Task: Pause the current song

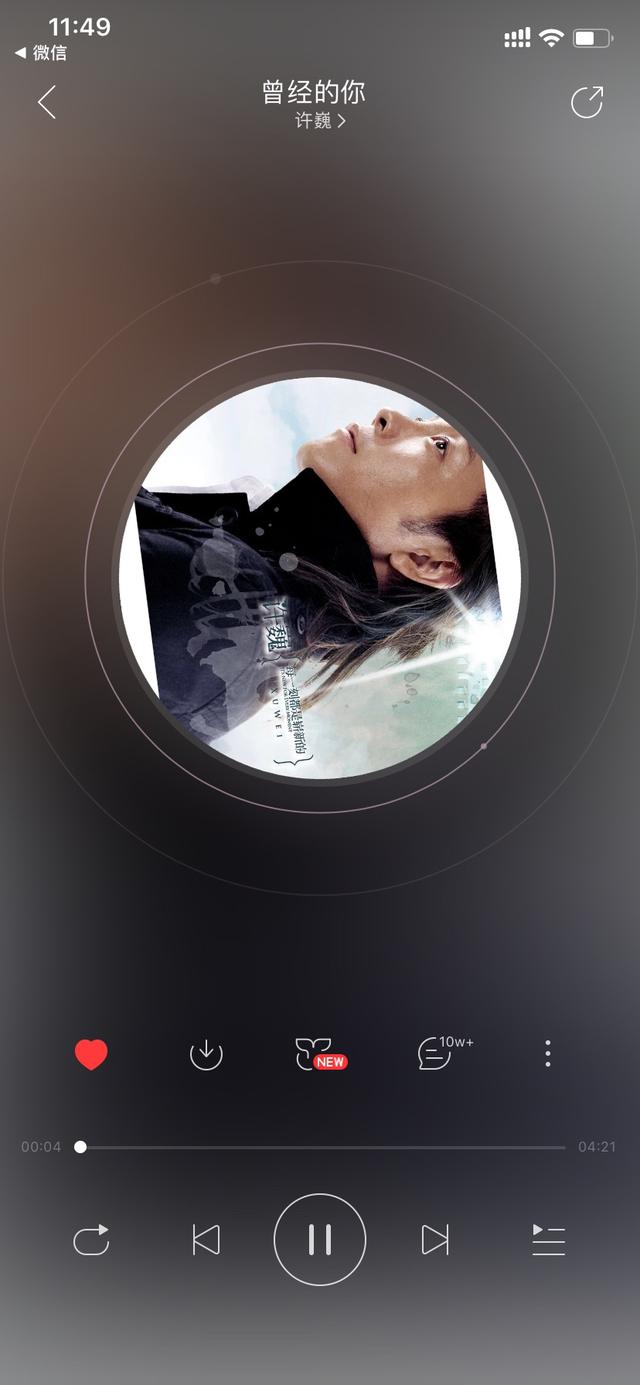Action: click(320, 1240)
